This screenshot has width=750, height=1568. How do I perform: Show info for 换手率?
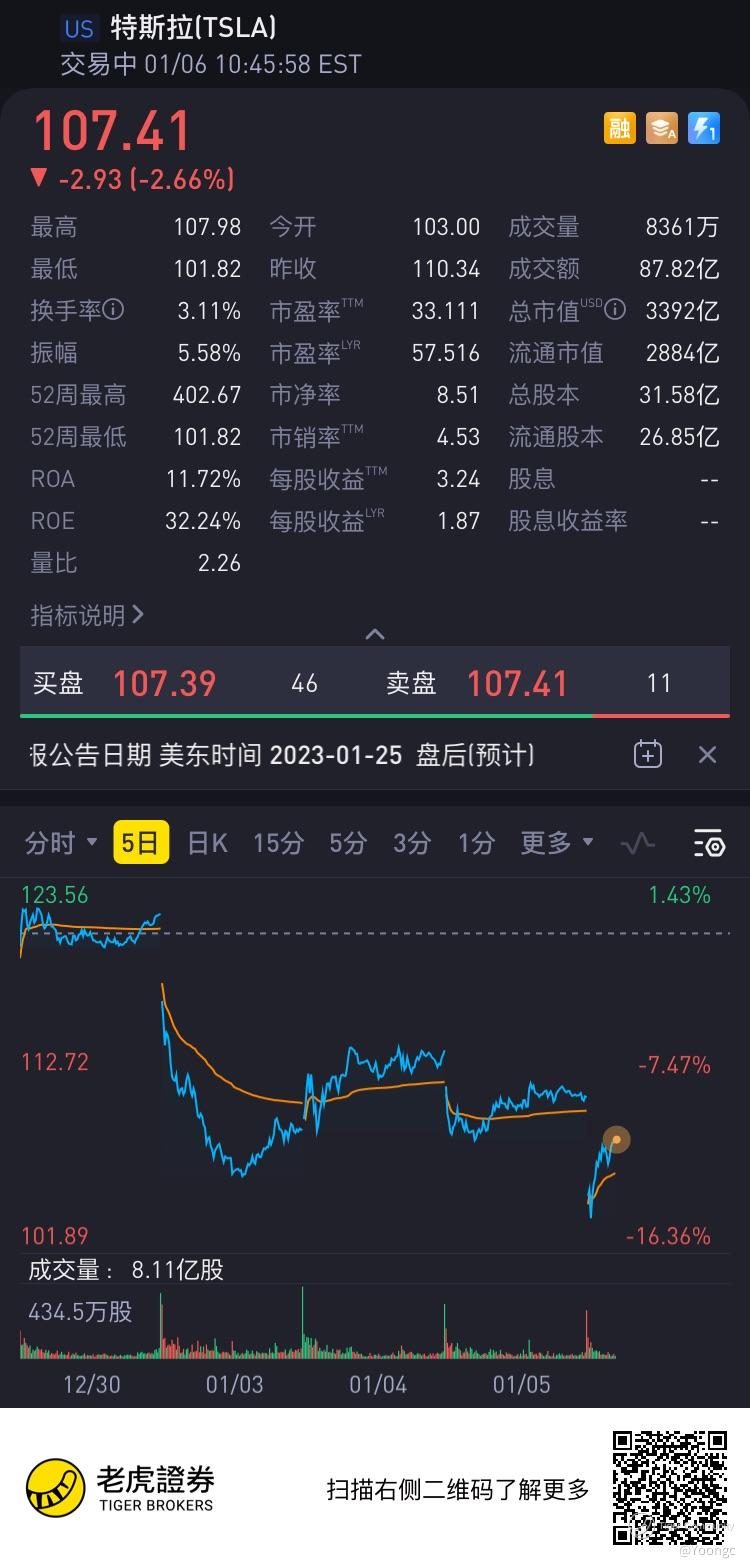(x=114, y=311)
